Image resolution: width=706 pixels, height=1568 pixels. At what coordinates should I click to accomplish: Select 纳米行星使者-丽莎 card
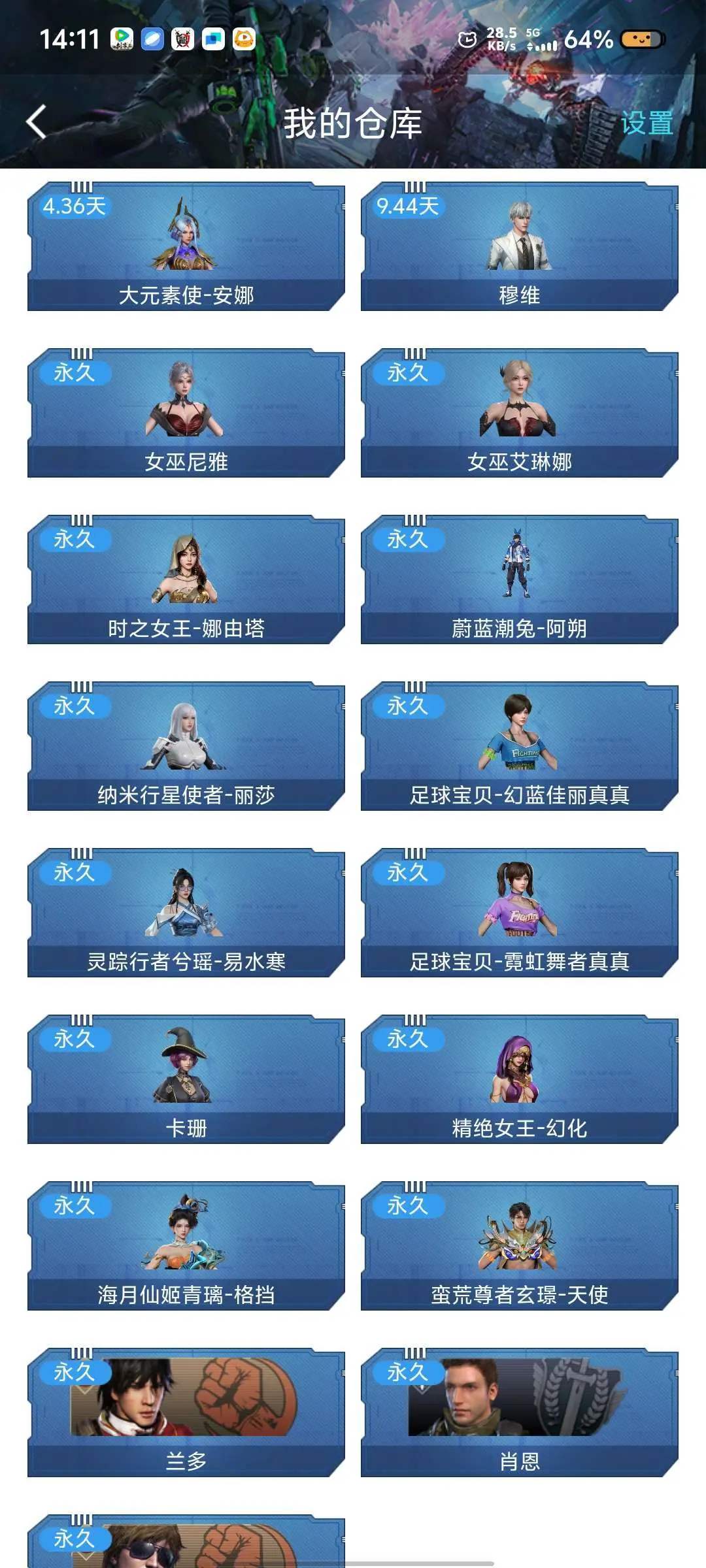pos(186,746)
